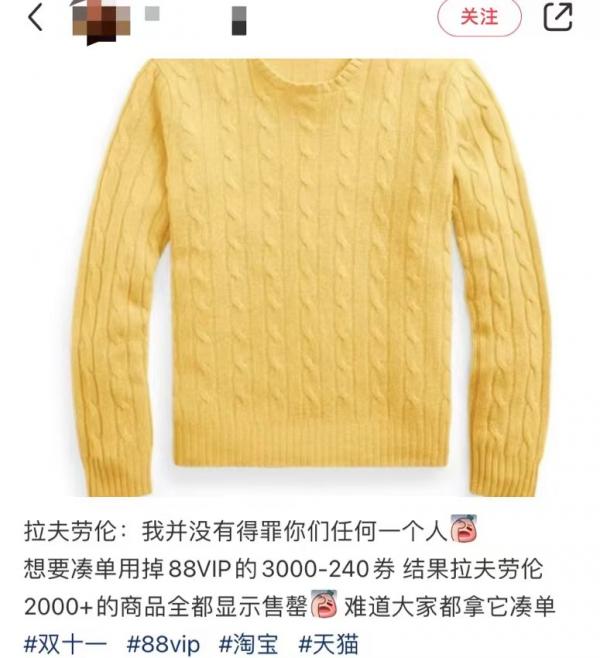Open the #双十一 hashtag
This screenshot has width=600, height=658.
pyautogui.click(x=64, y=641)
